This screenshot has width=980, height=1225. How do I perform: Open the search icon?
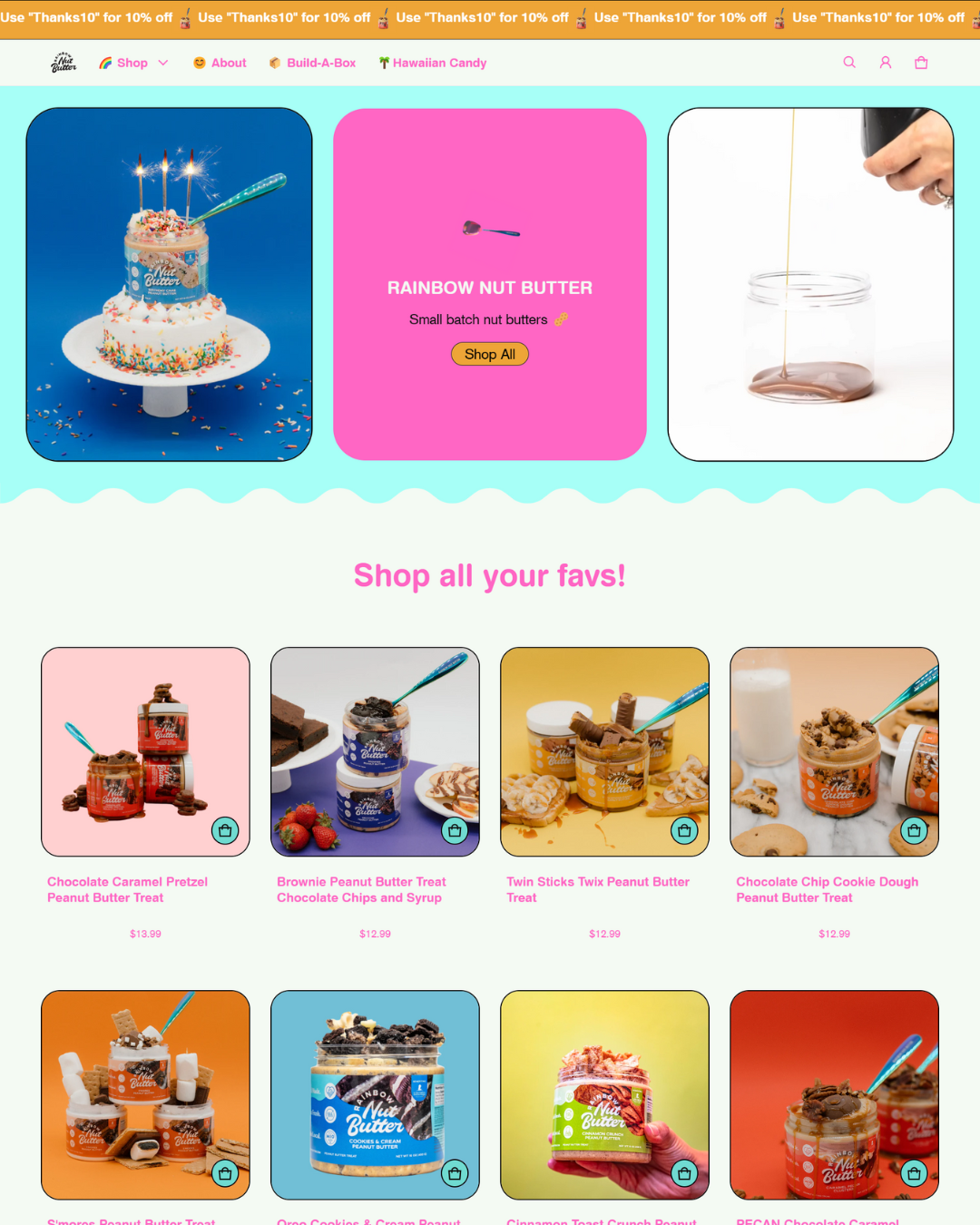point(849,63)
